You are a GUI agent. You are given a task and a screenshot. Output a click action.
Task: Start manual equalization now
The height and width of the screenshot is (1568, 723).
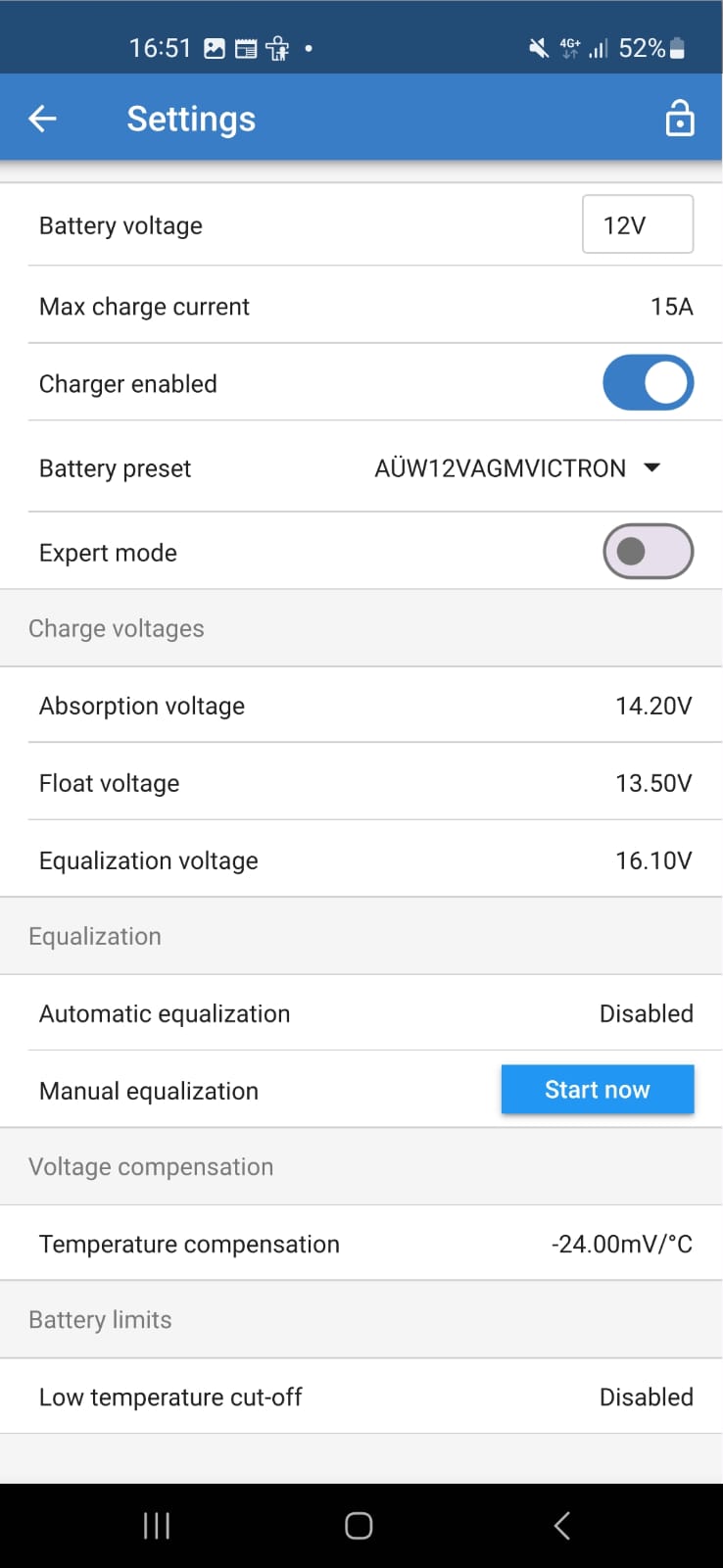597,1090
